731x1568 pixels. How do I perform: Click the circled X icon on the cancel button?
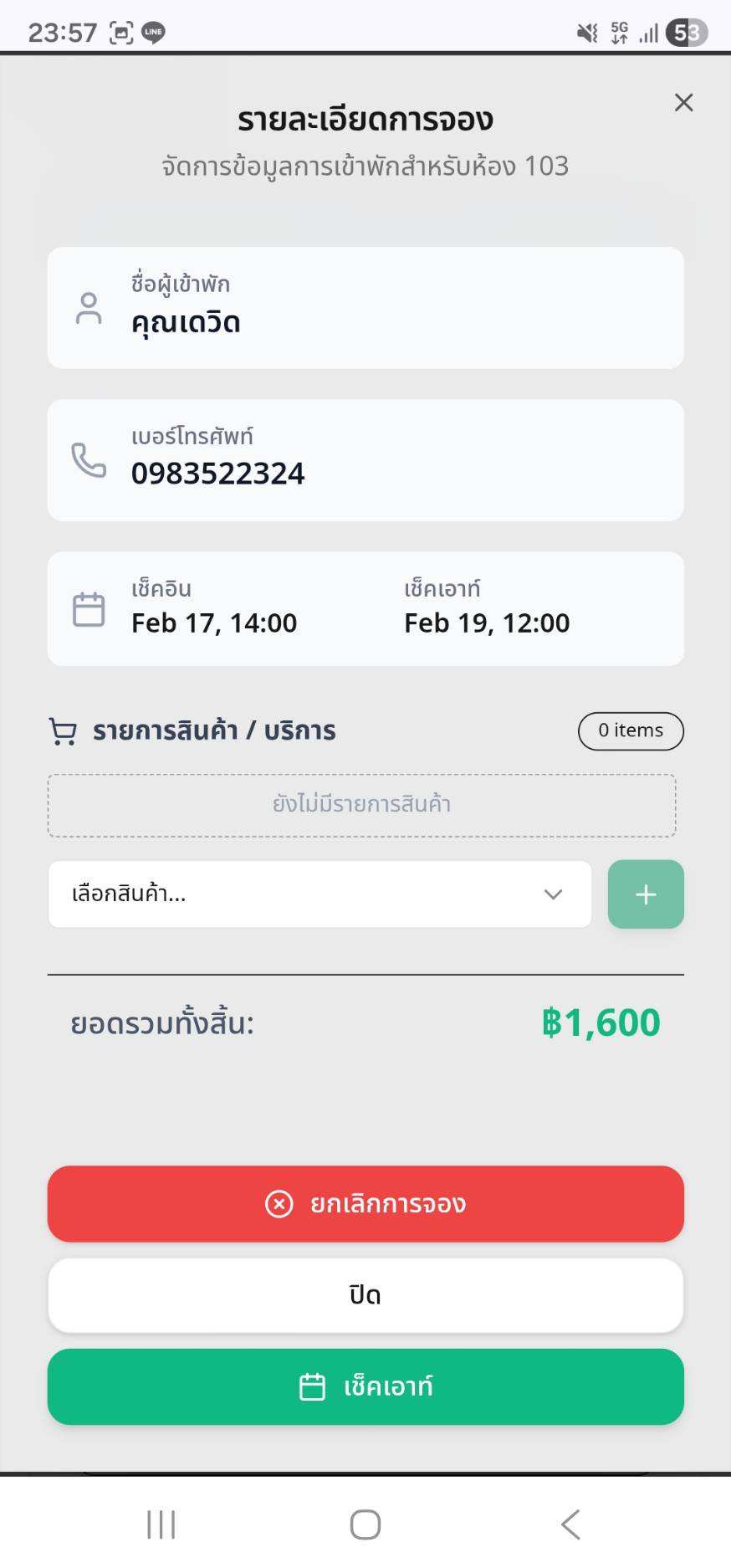277,1205
